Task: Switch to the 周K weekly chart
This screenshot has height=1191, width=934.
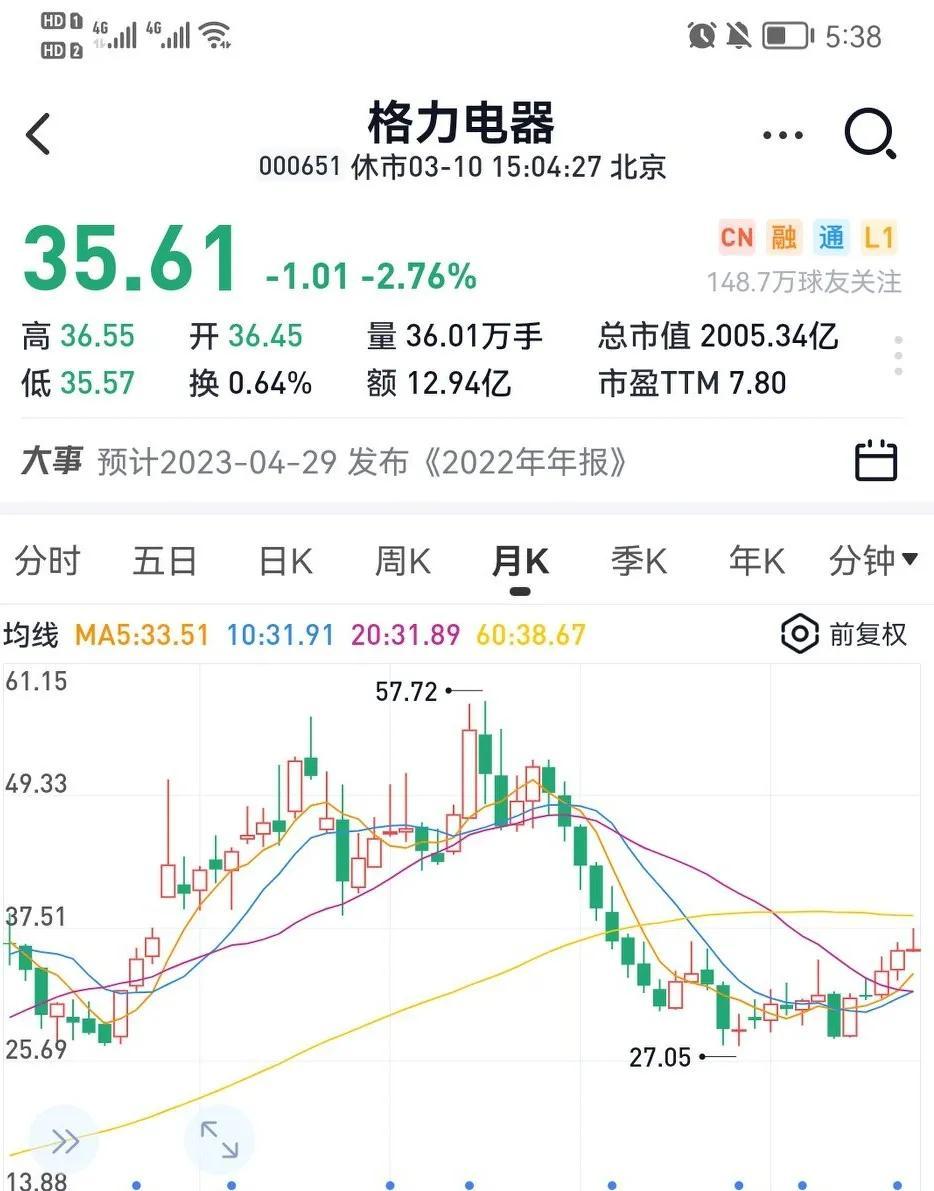Action: tap(403, 562)
